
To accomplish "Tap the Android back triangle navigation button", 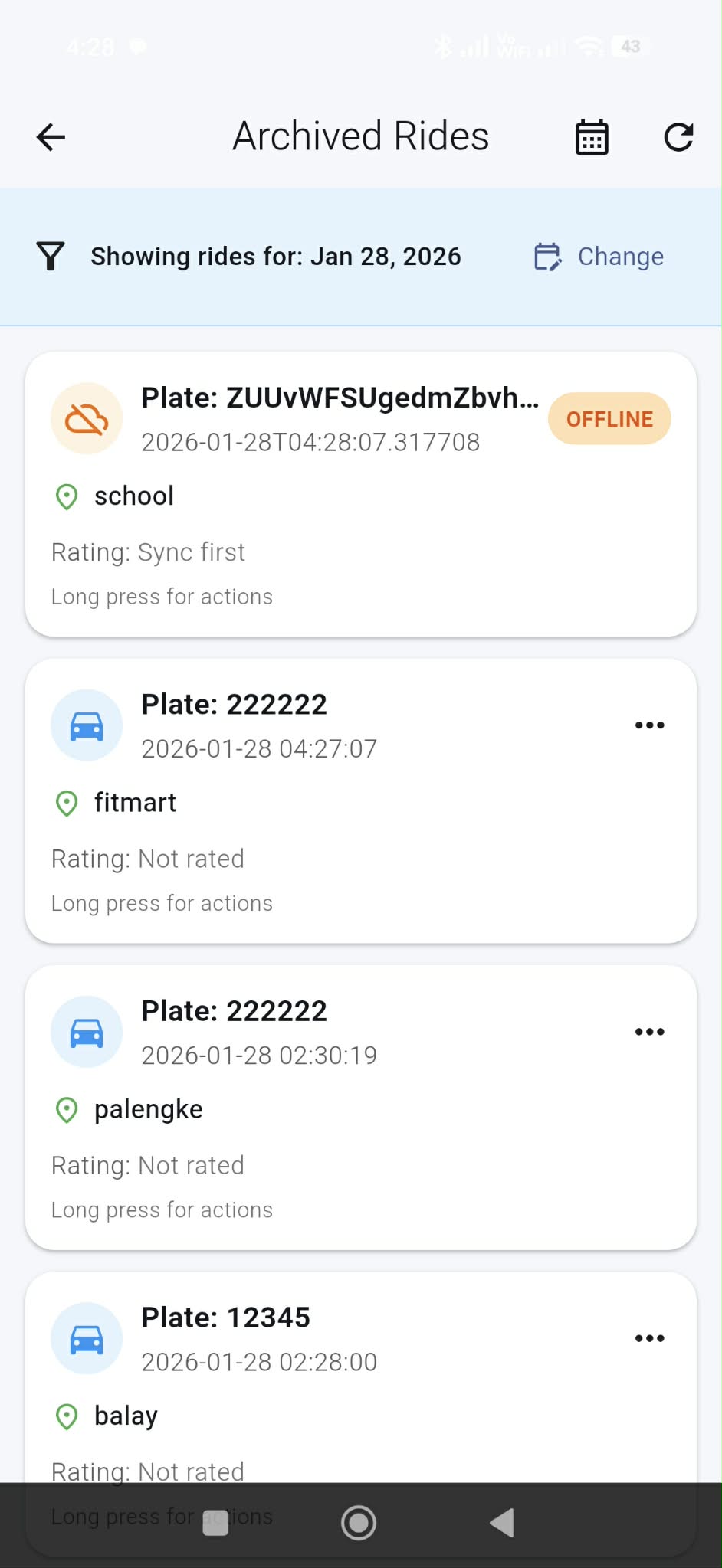I will coord(502,1522).
